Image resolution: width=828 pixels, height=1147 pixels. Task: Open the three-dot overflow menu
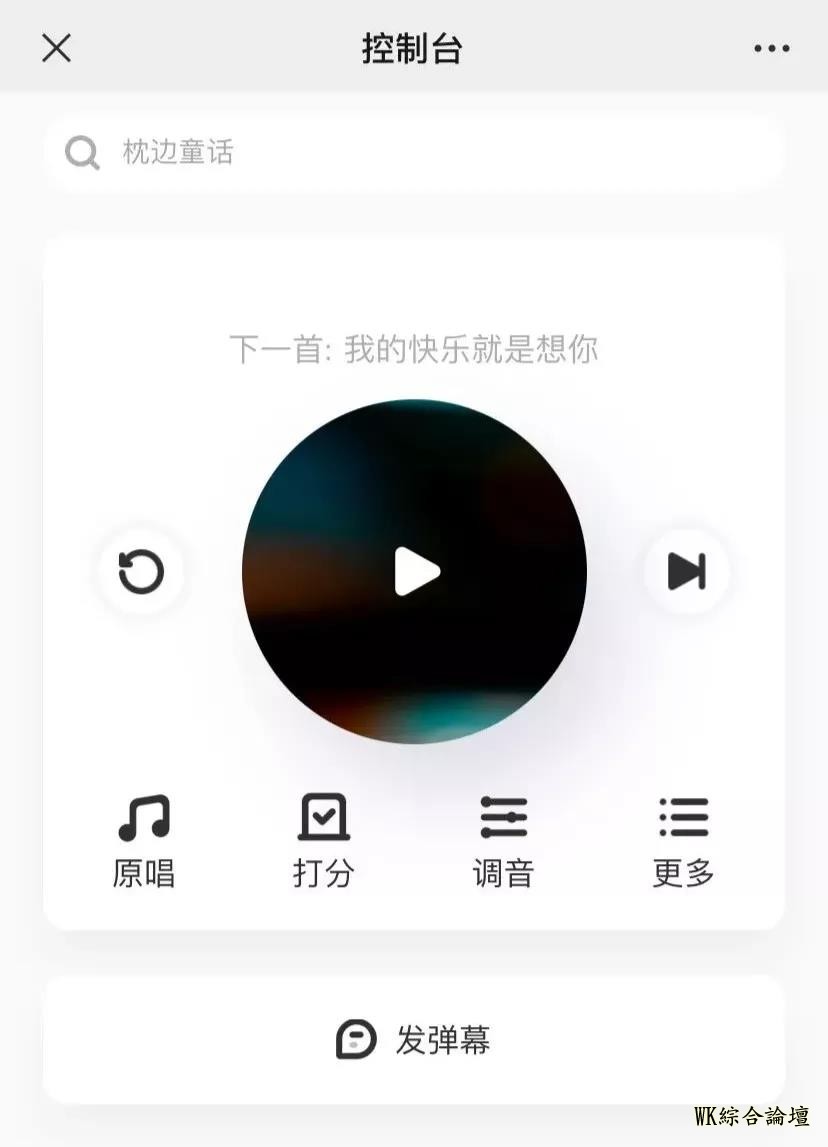[771, 48]
